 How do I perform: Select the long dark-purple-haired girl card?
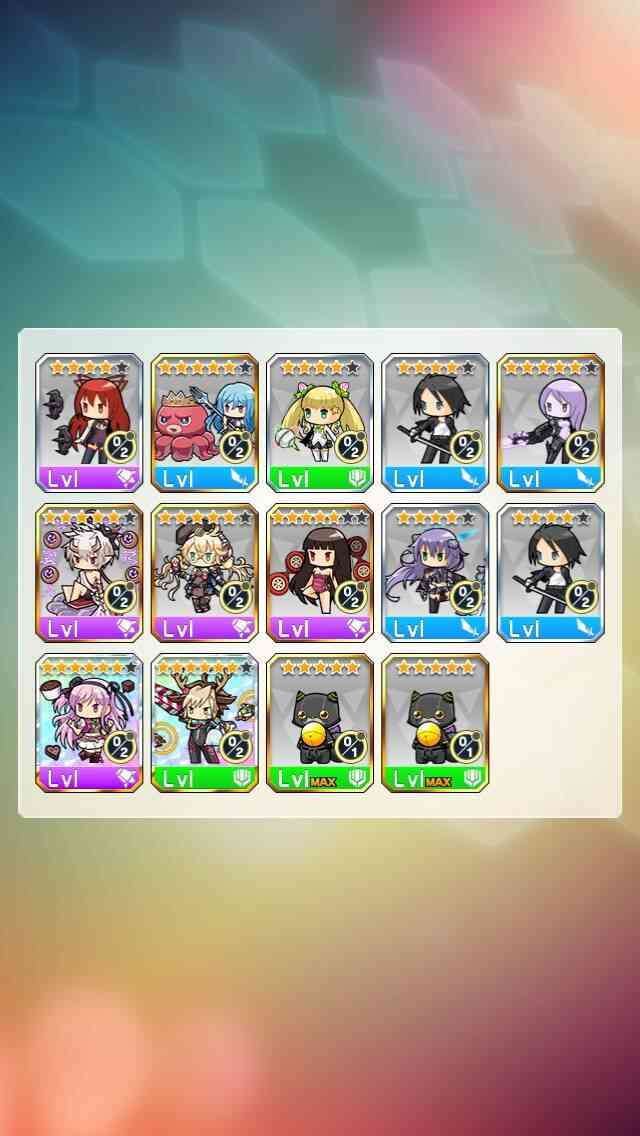coord(436,573)
